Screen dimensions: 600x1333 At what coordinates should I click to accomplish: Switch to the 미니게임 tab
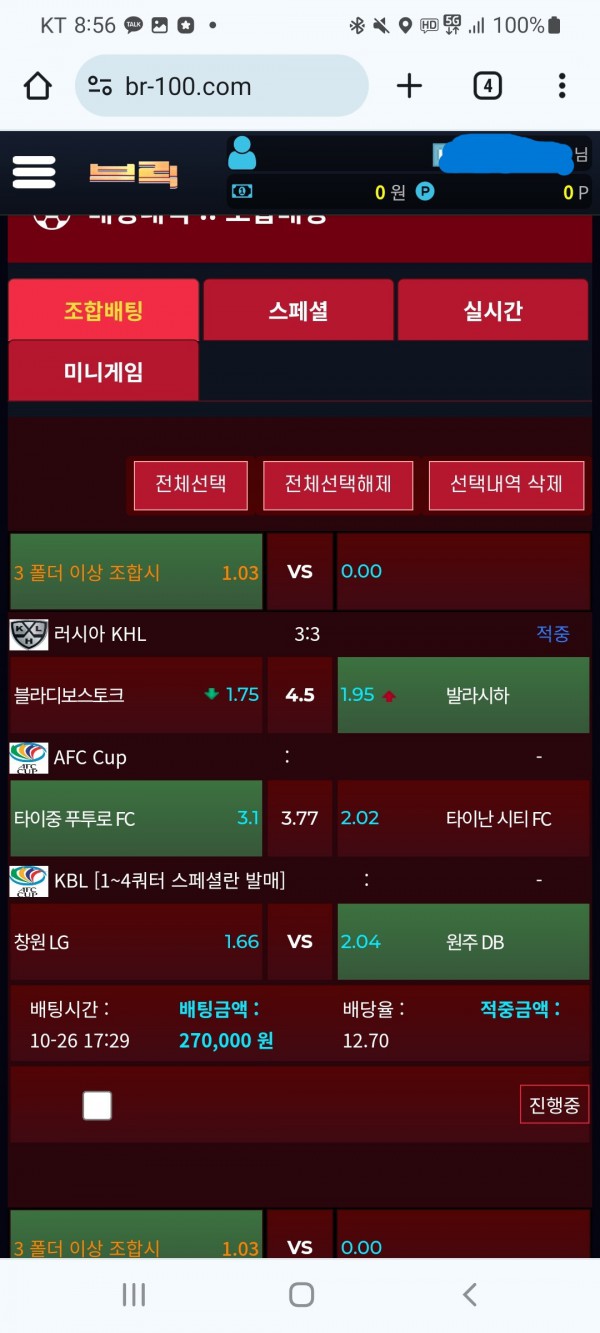(x=103, y=372)
